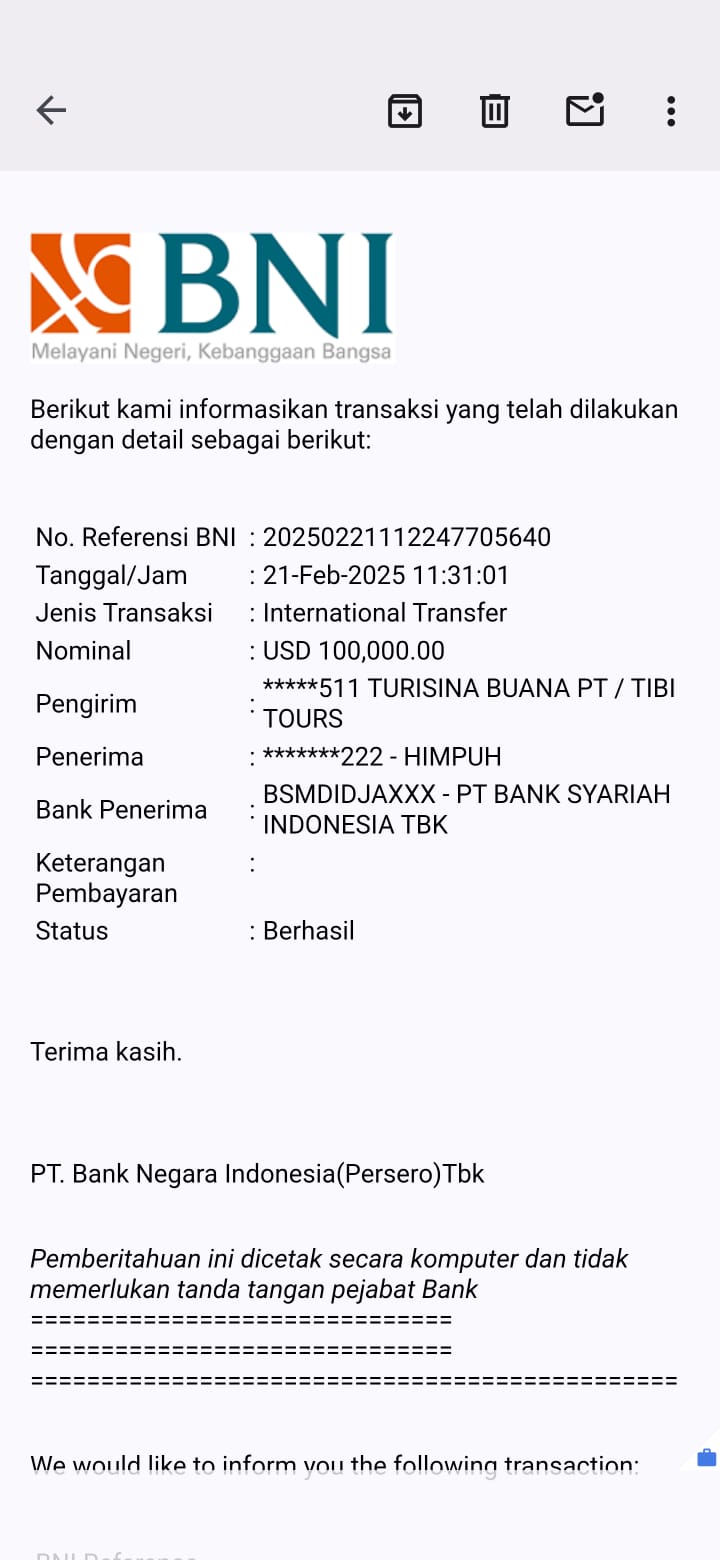720x1560 pixels.
Task: Open the three-dot overflow menu
Action: [671, 110]
